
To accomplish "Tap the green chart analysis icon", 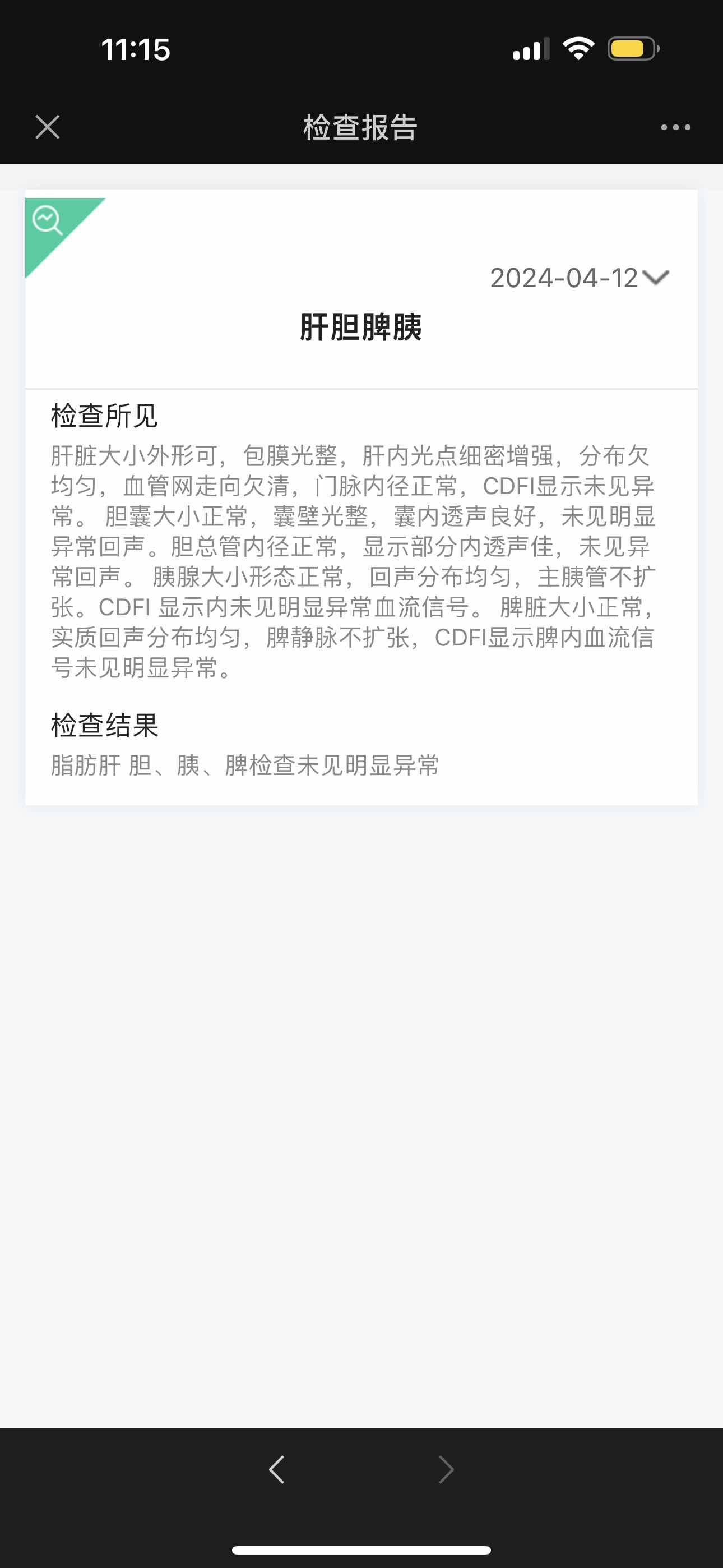I will pyautogui.click(x=48, y=220).
